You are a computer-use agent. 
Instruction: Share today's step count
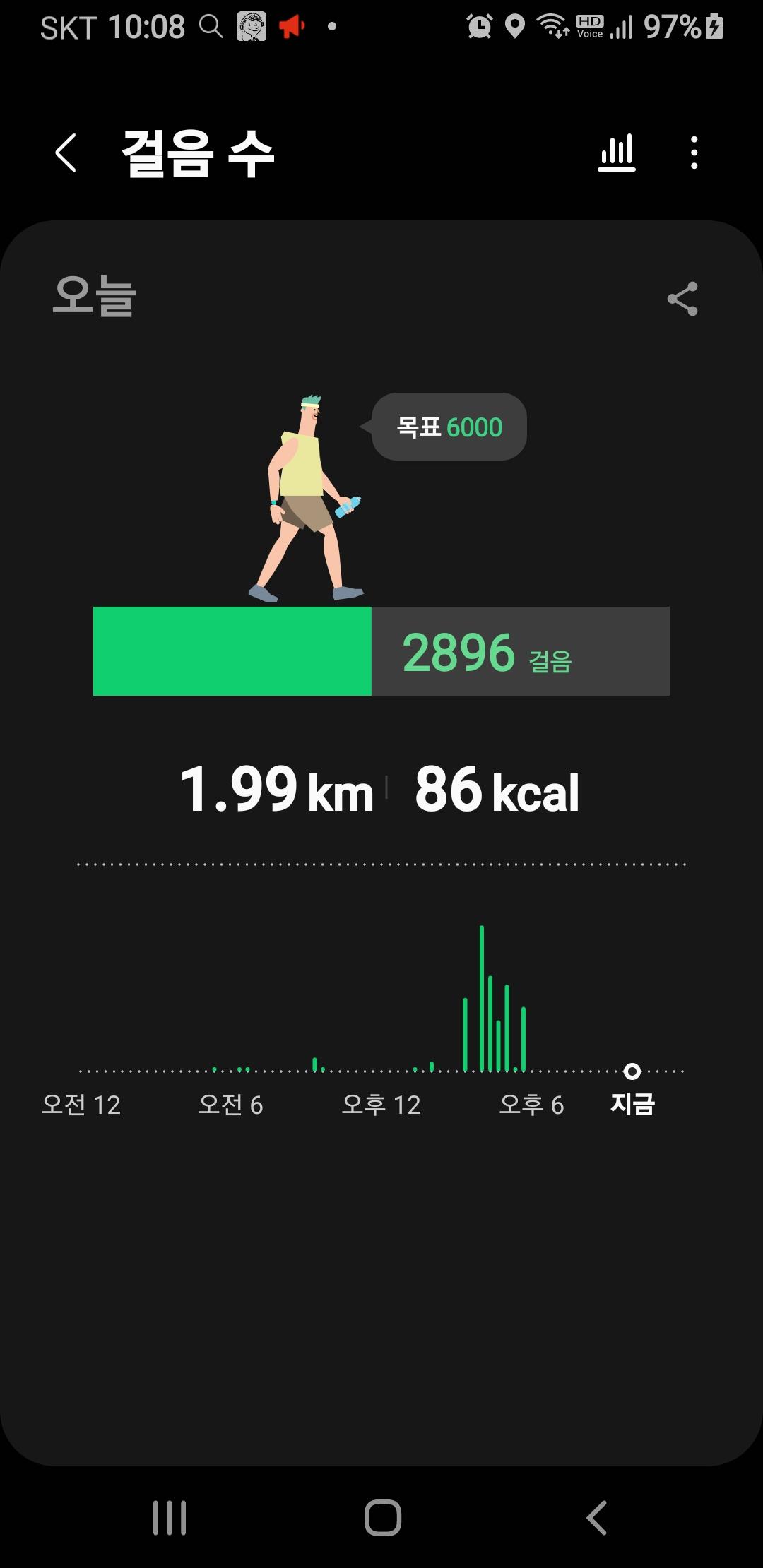pyautogui.click(x=682, y=299)
